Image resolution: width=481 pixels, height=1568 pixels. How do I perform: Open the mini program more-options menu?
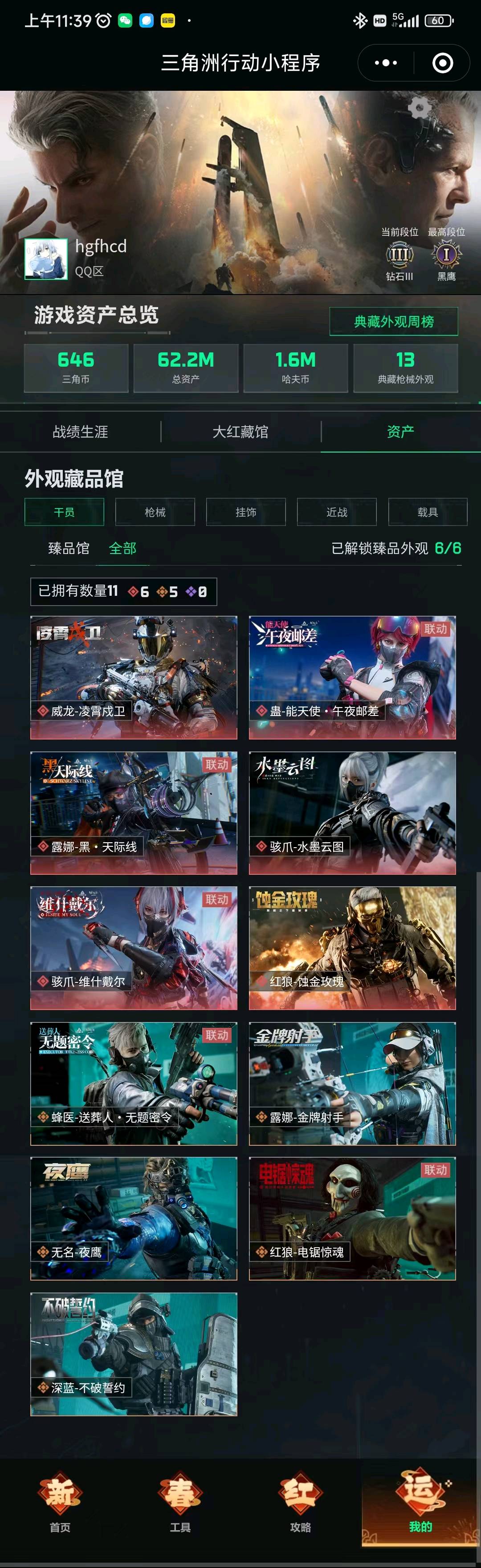pyautogui.click(x=385, y=63)
